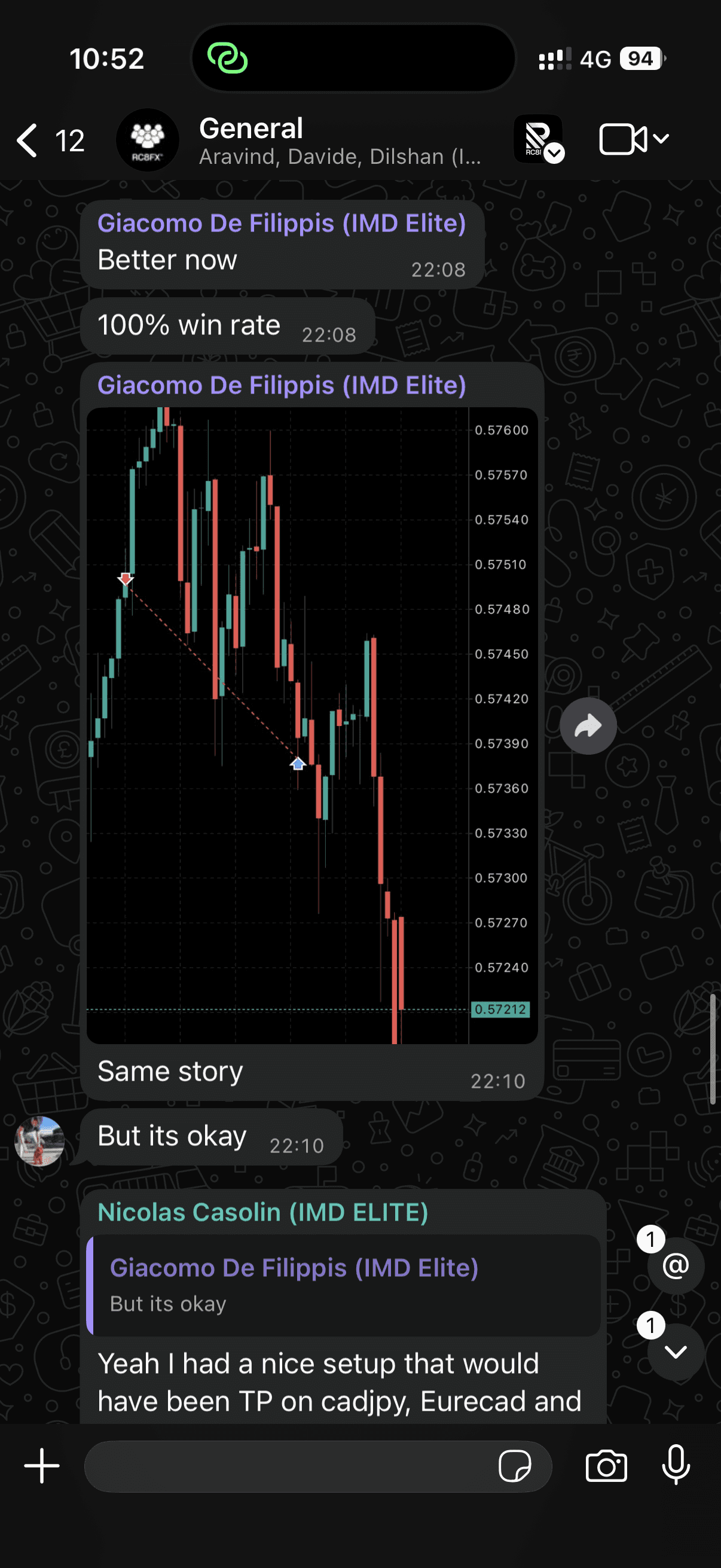Start a video call with the group
721x1568 pixels.
tap(622, 139)
